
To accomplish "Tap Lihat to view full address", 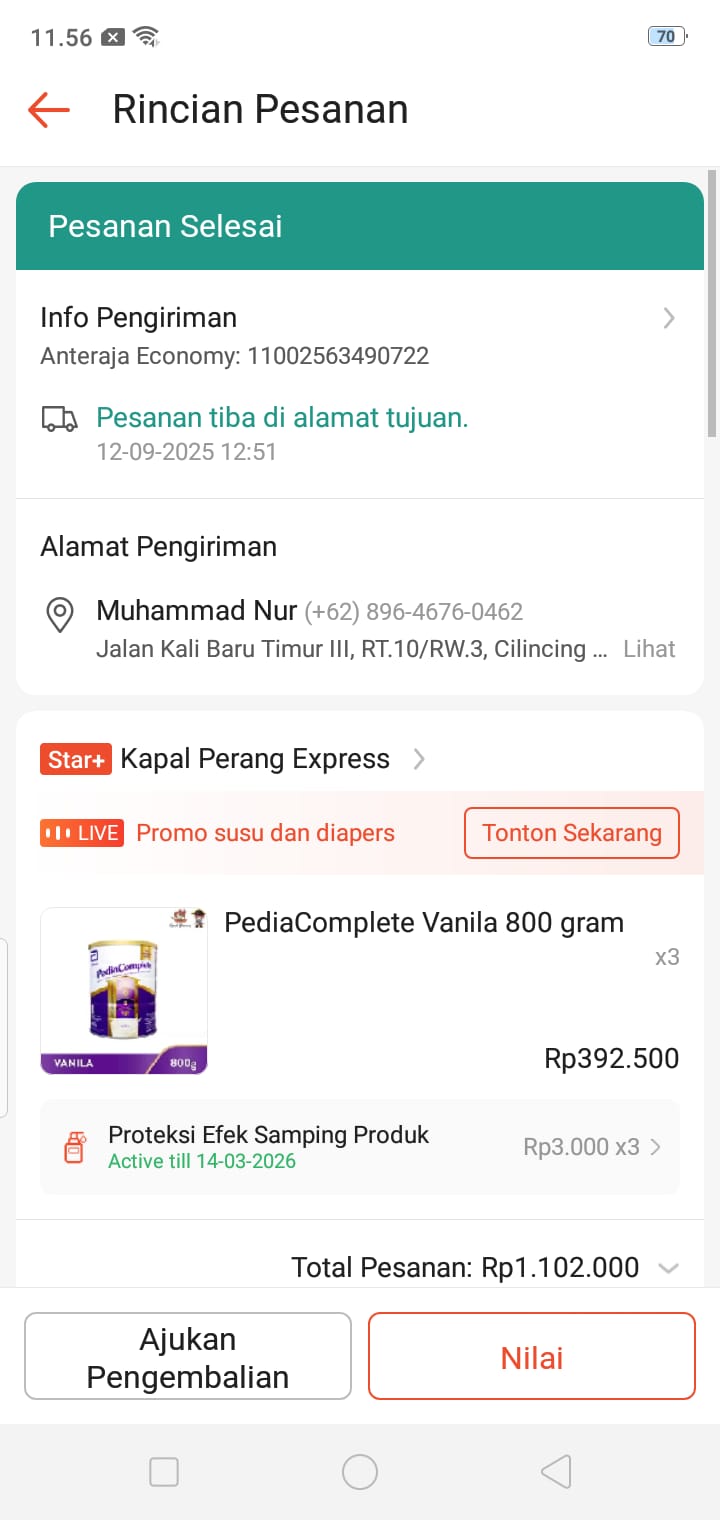I will click(649, 649).
